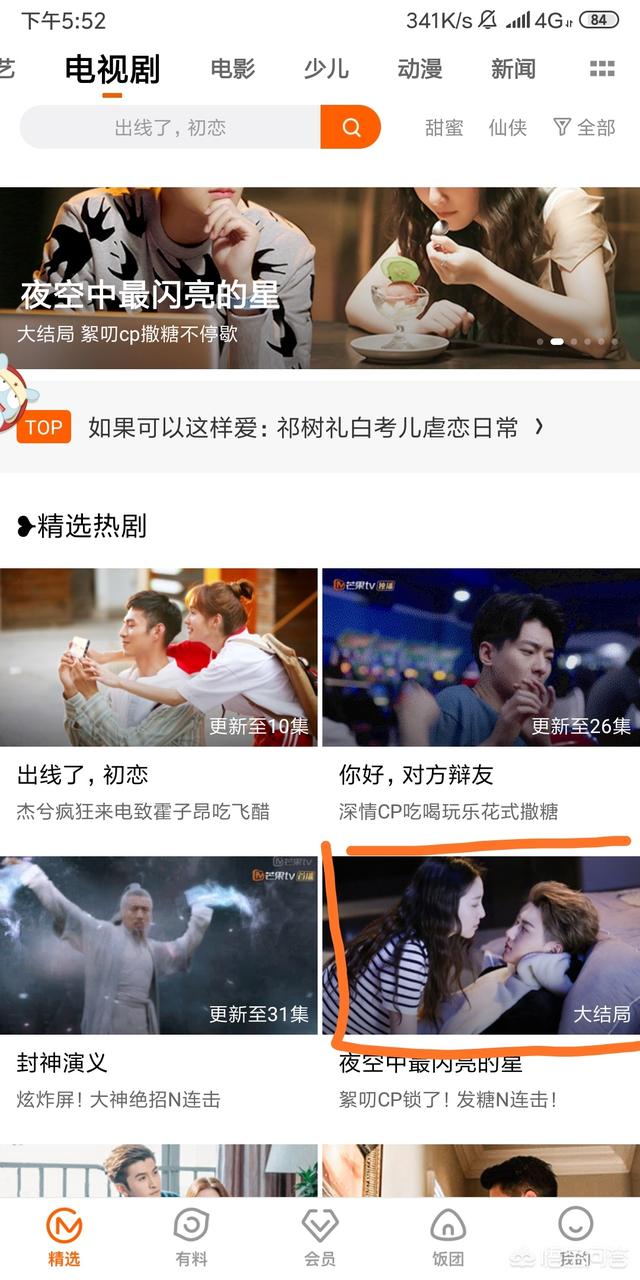
Task: Go to the 会员 bottom tab
Action: click(320, 1236)
